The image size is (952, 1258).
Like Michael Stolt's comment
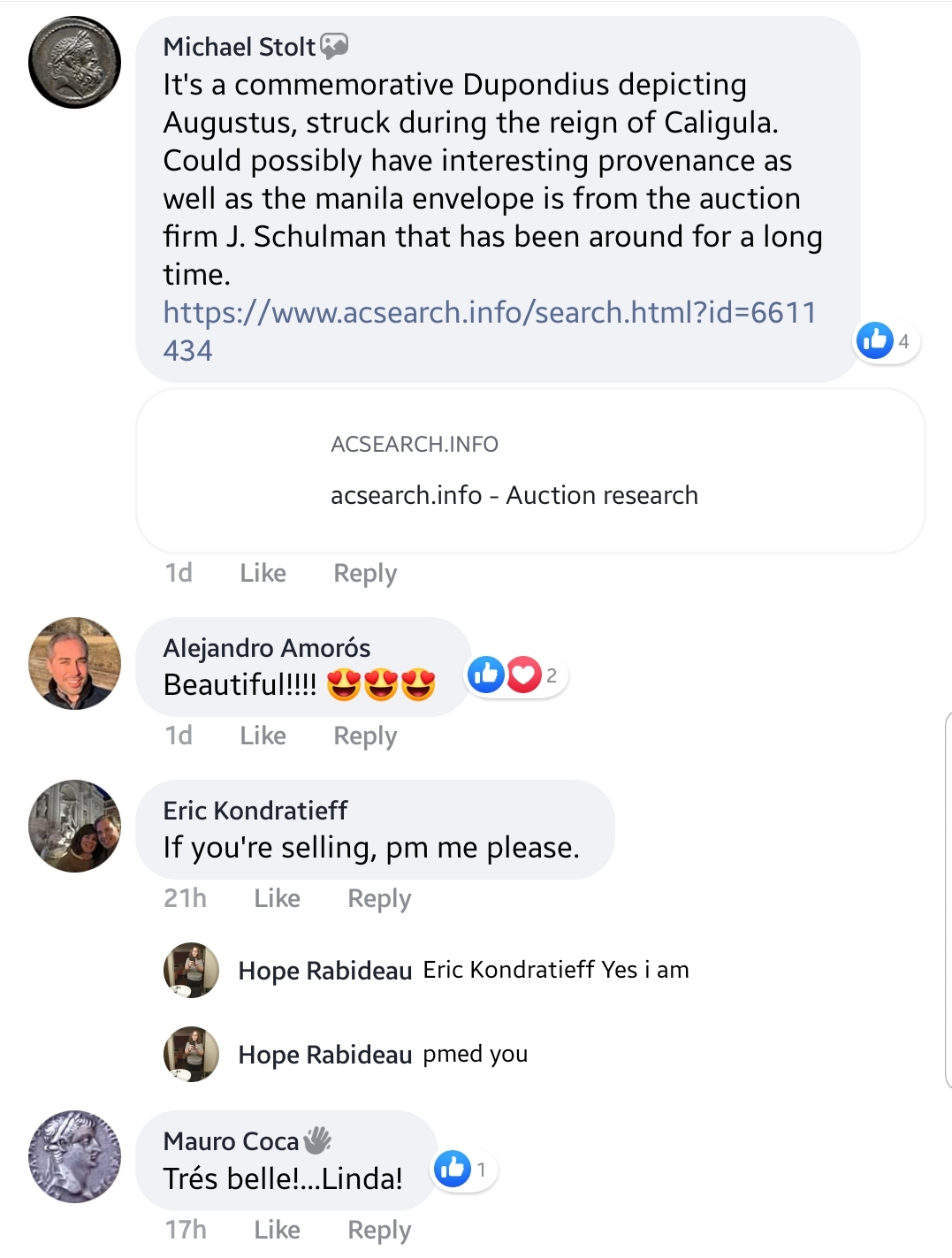click(263, 573)
